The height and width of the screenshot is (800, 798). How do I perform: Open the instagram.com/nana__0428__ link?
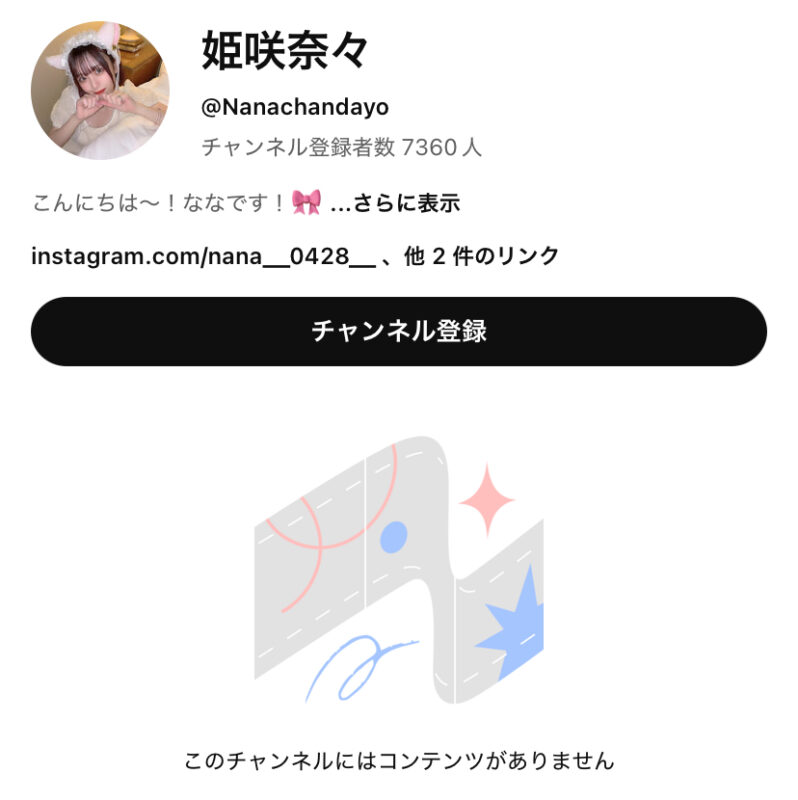coord(203,256)
